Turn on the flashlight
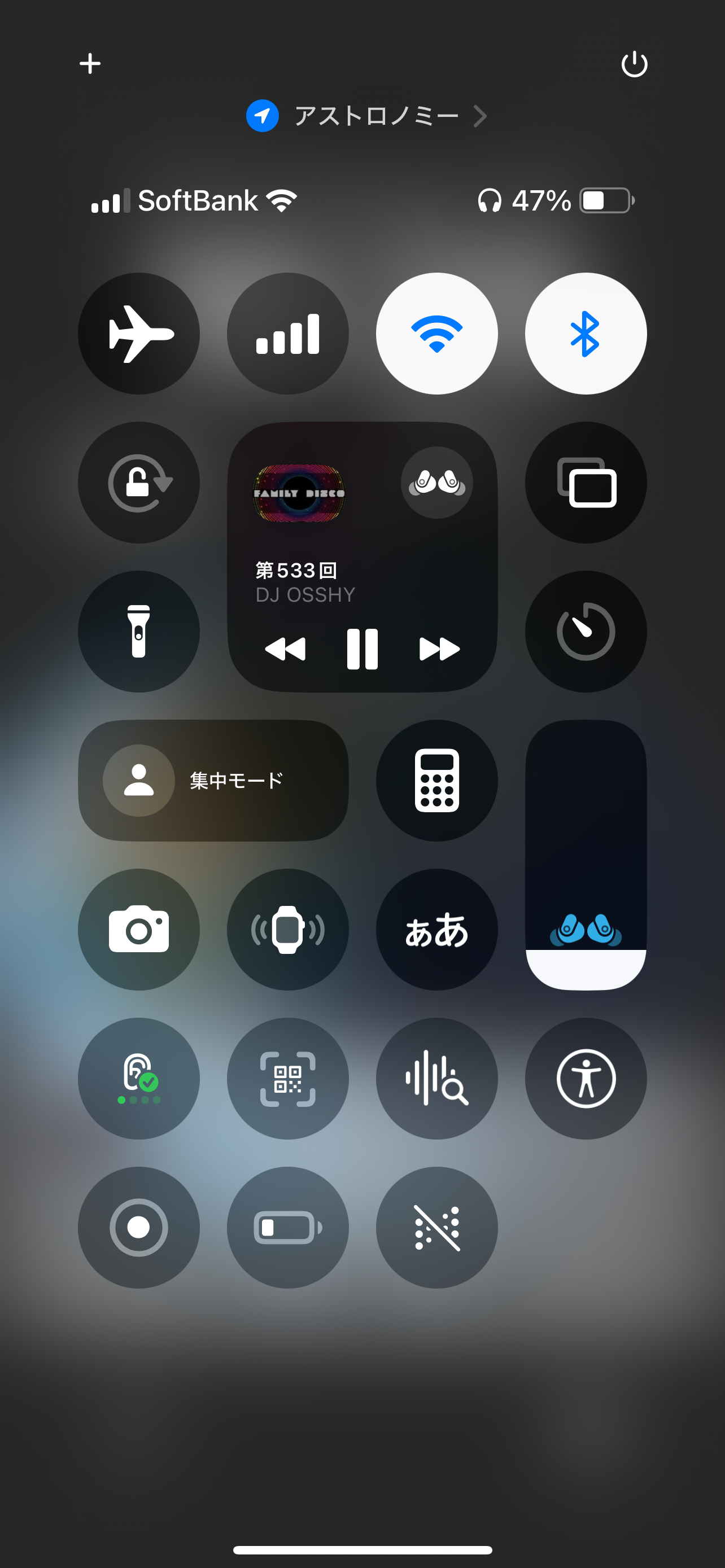Viewport: 725px width, 1568px height. [x=139, y=631]
